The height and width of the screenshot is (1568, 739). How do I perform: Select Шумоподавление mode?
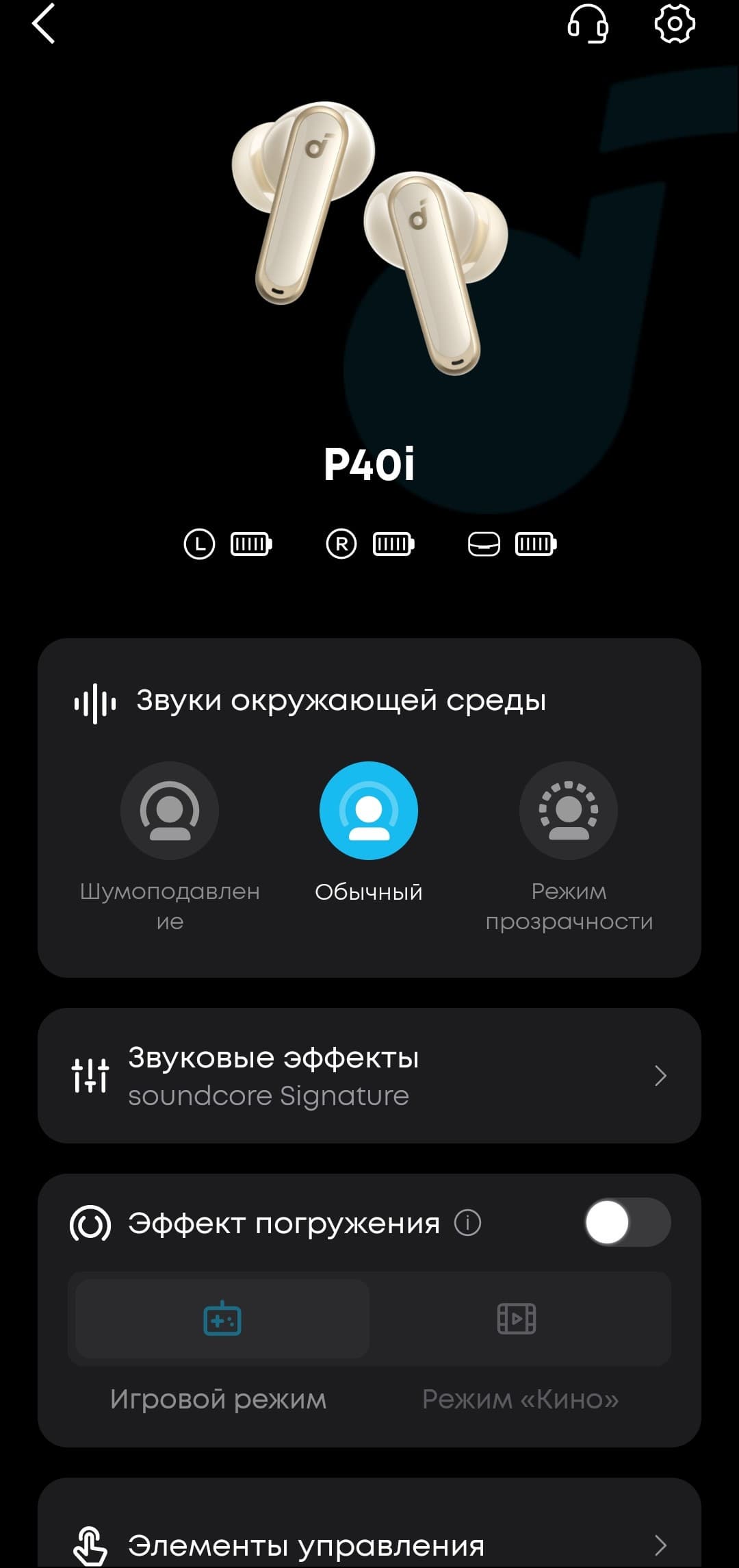tap(170, 811)
